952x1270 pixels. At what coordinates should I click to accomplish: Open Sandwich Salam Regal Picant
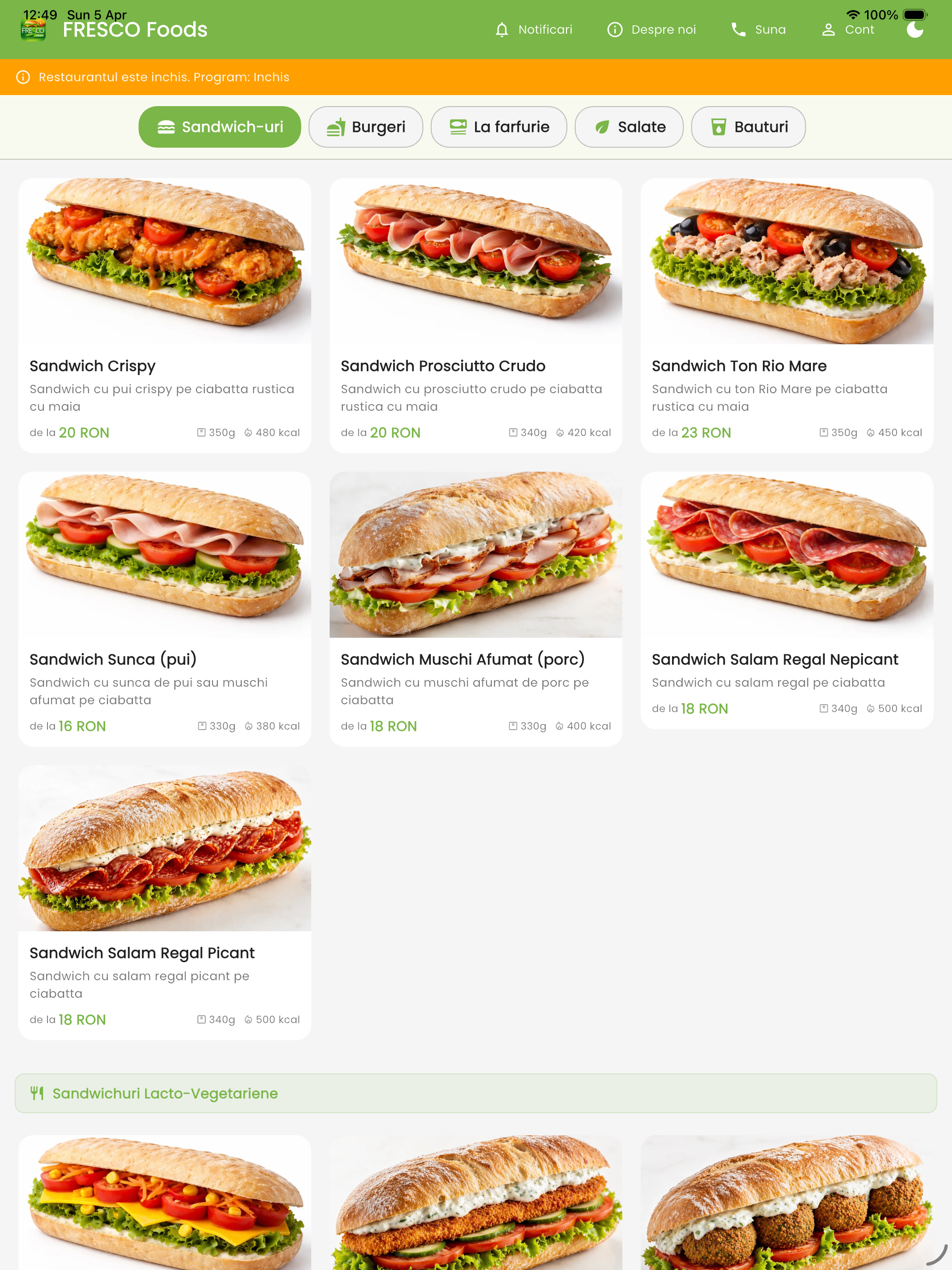point(165,902)
